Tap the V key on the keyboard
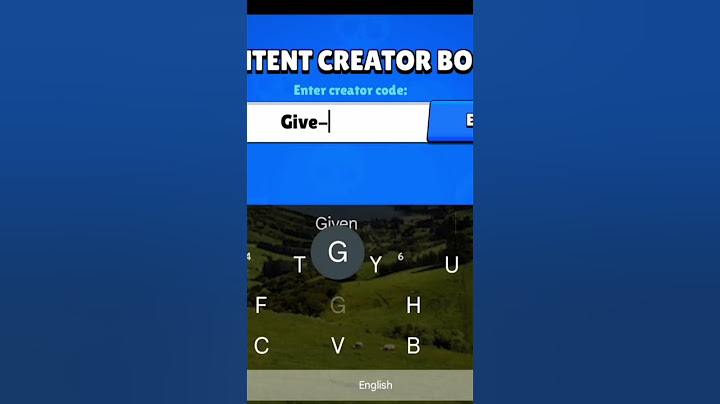The image size is (720, 404). click(338, 346)
